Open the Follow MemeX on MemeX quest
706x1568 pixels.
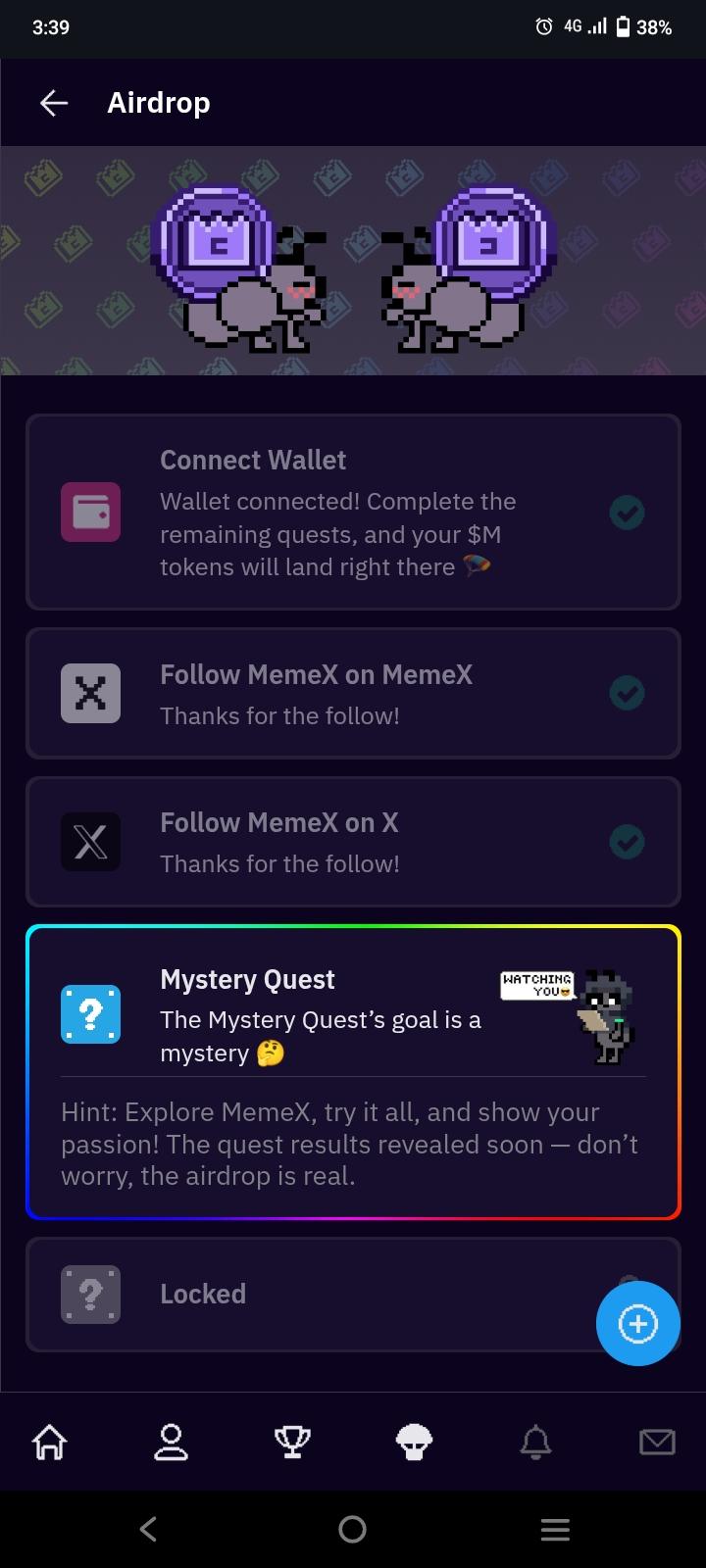[353, 694]
